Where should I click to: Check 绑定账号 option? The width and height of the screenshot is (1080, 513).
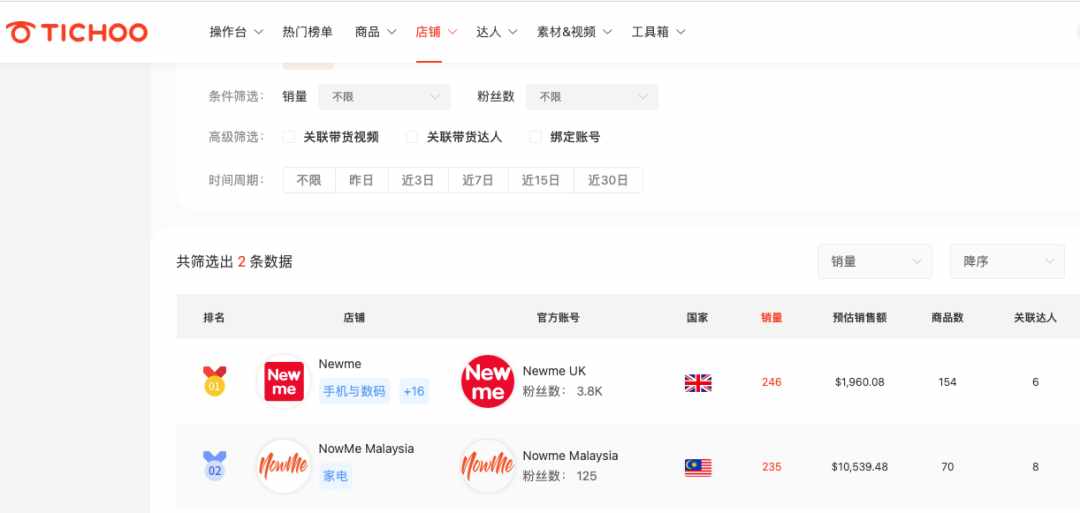pyautogui.click(x=535, y=137)
